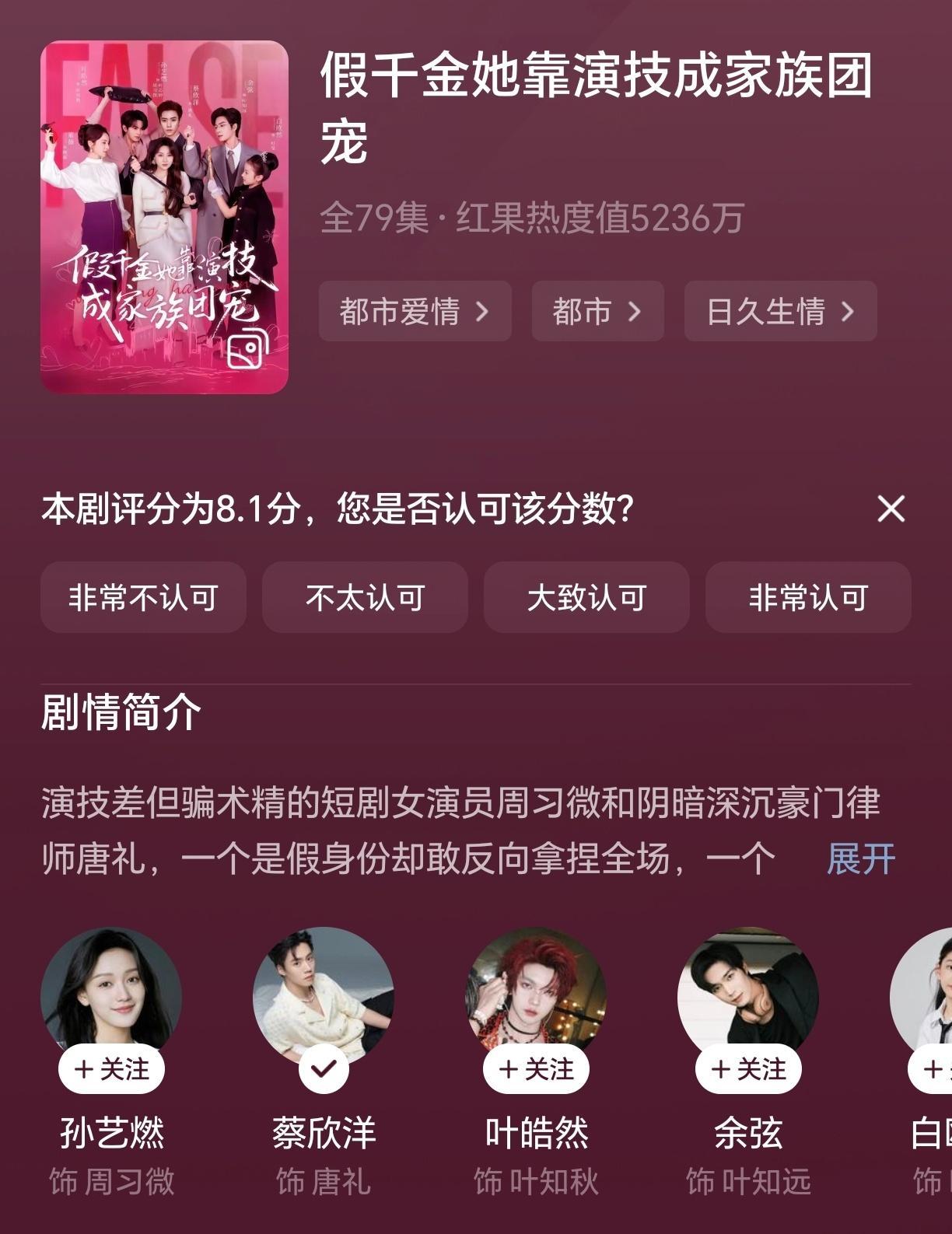
Task: Open the 都市爱情 category tag
Action: point(415,311)
